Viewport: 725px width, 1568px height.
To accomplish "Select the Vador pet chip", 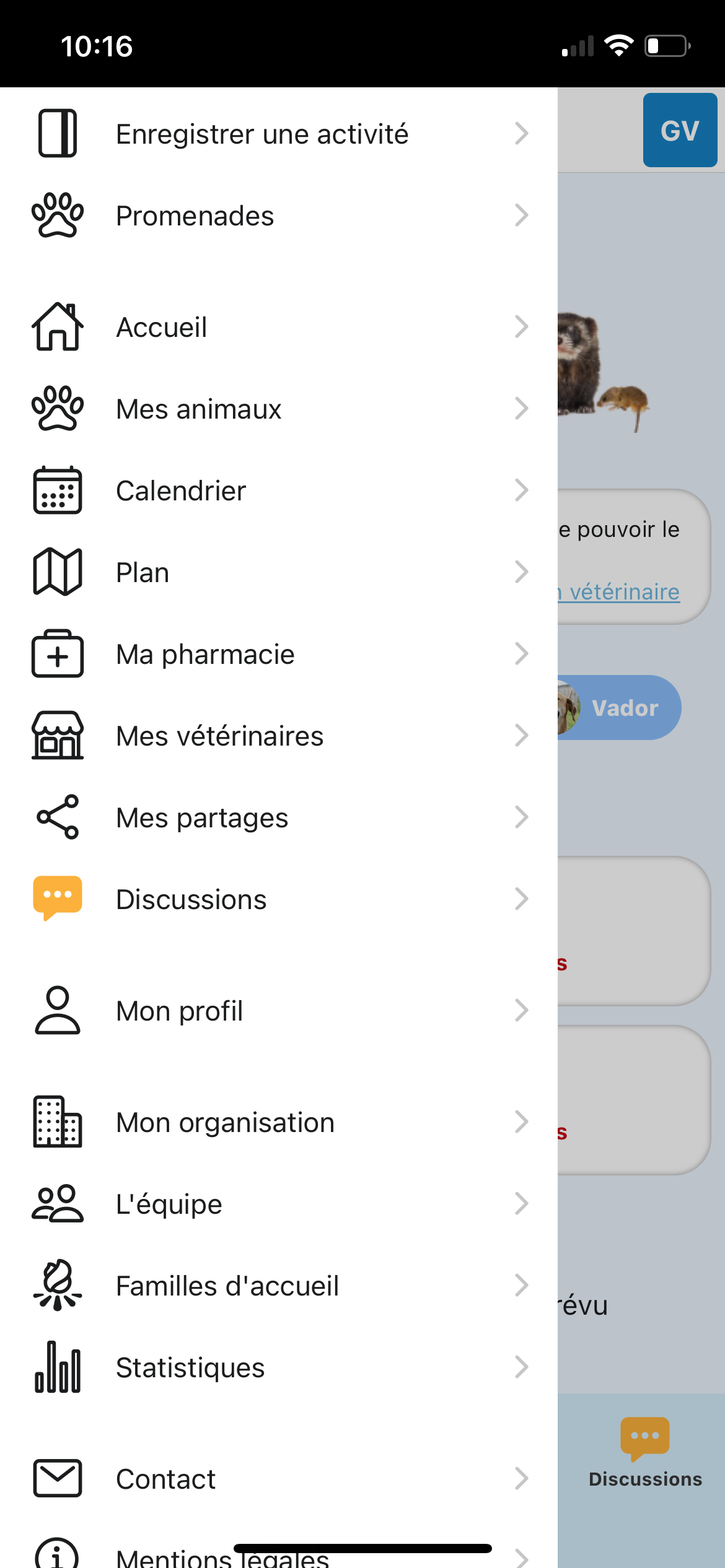I will point(620,707).
